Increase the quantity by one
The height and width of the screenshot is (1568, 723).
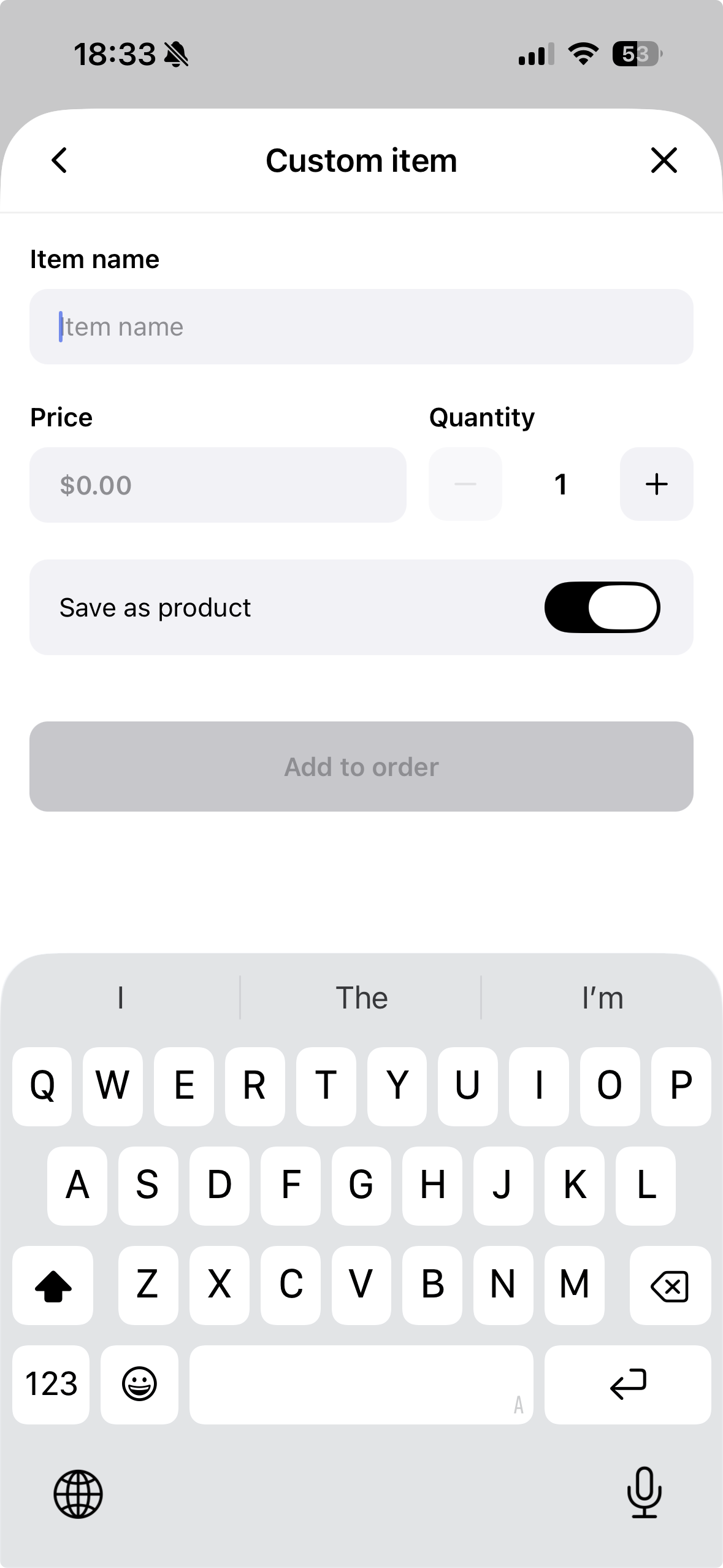pos(656,485)
